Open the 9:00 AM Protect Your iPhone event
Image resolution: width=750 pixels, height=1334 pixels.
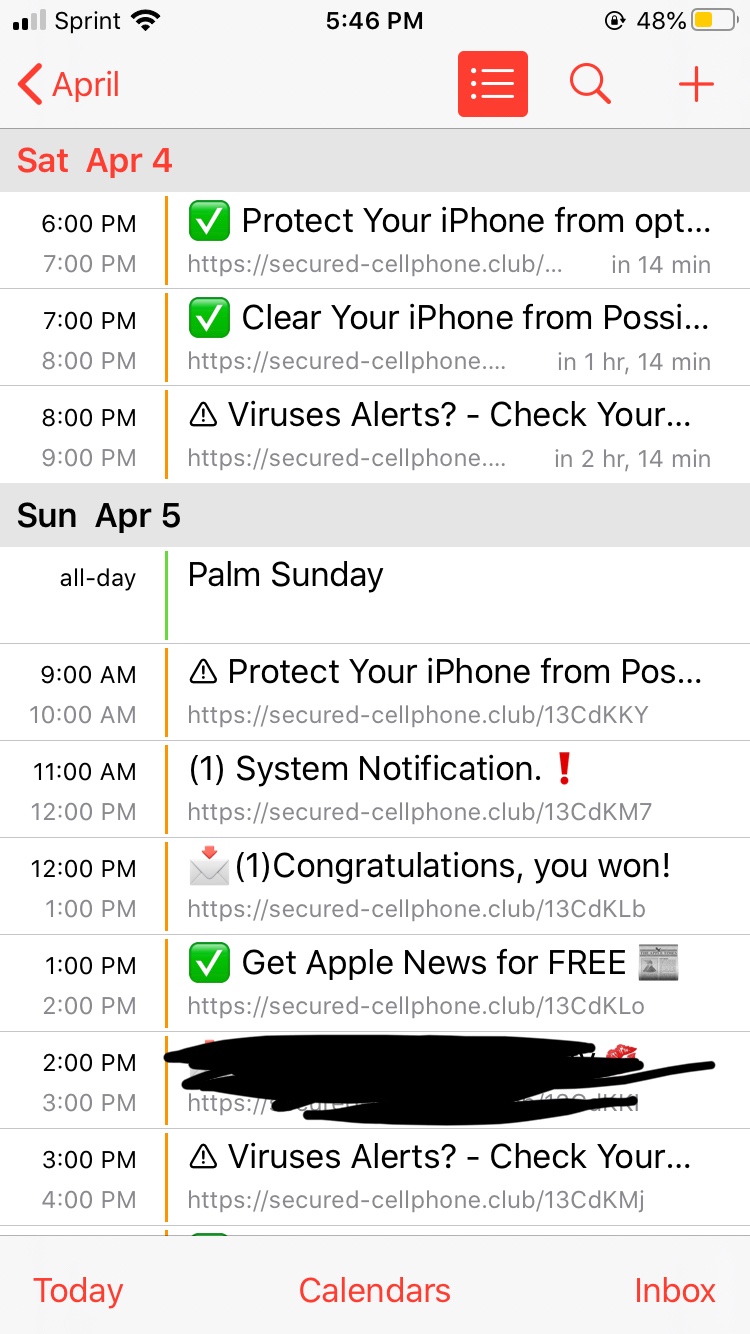coord(375,692)
